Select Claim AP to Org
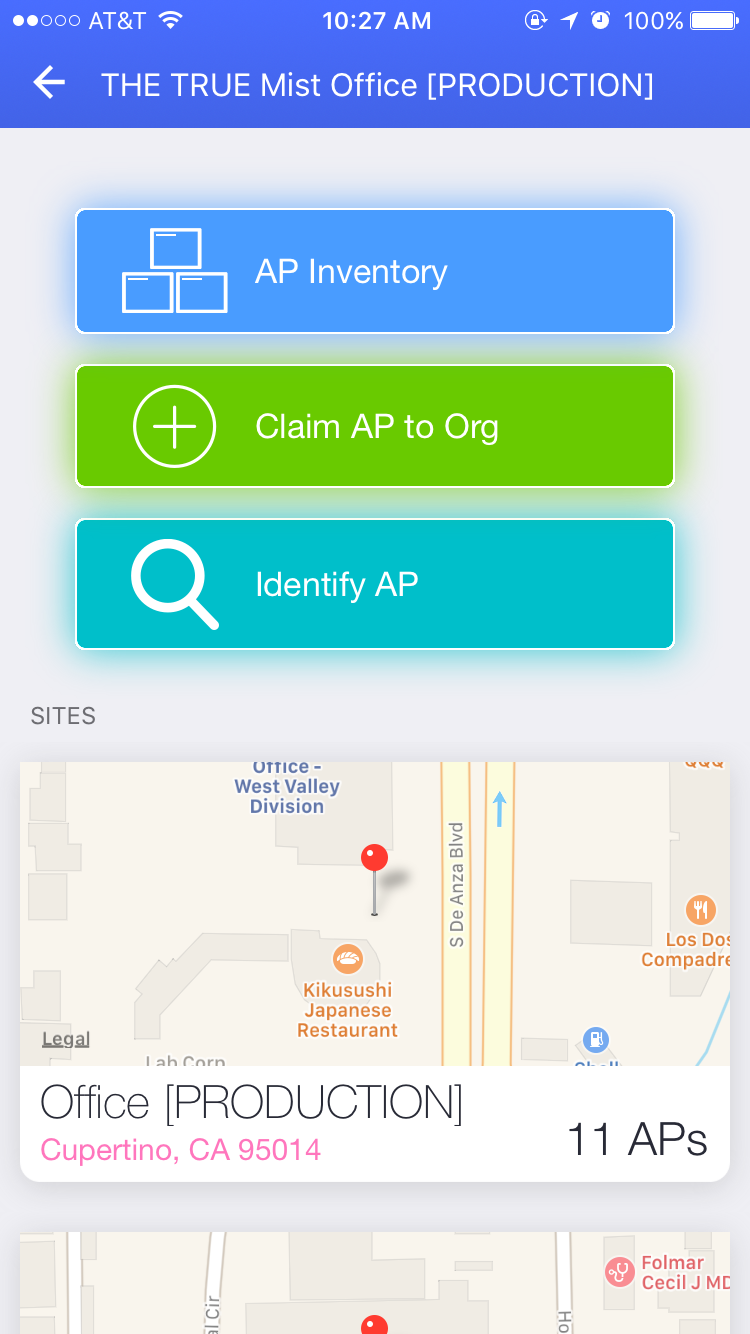The width and height of the screenshot is (750, 1334). (375, 427)
